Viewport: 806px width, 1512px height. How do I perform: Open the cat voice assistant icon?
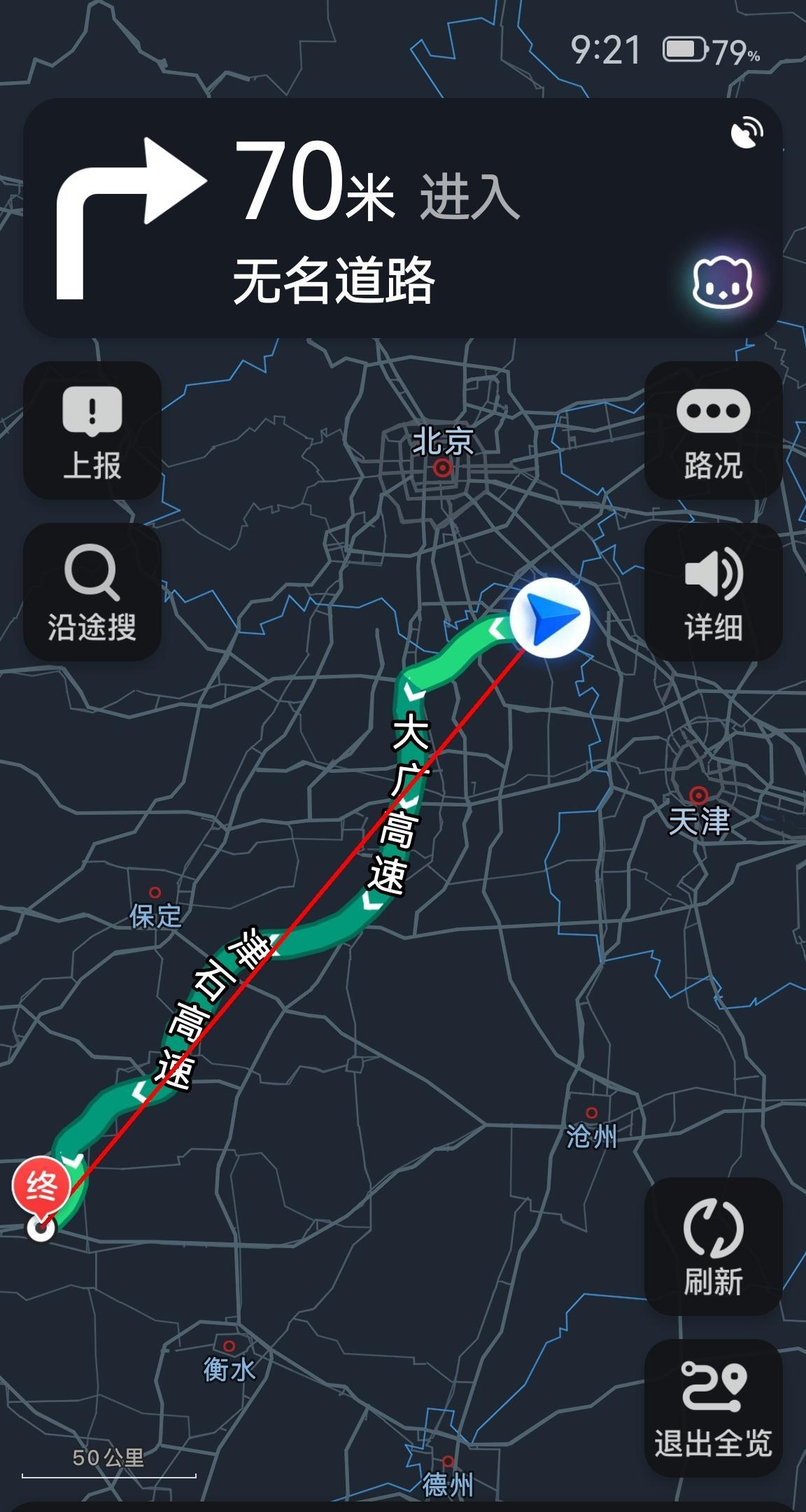[723, 282]
